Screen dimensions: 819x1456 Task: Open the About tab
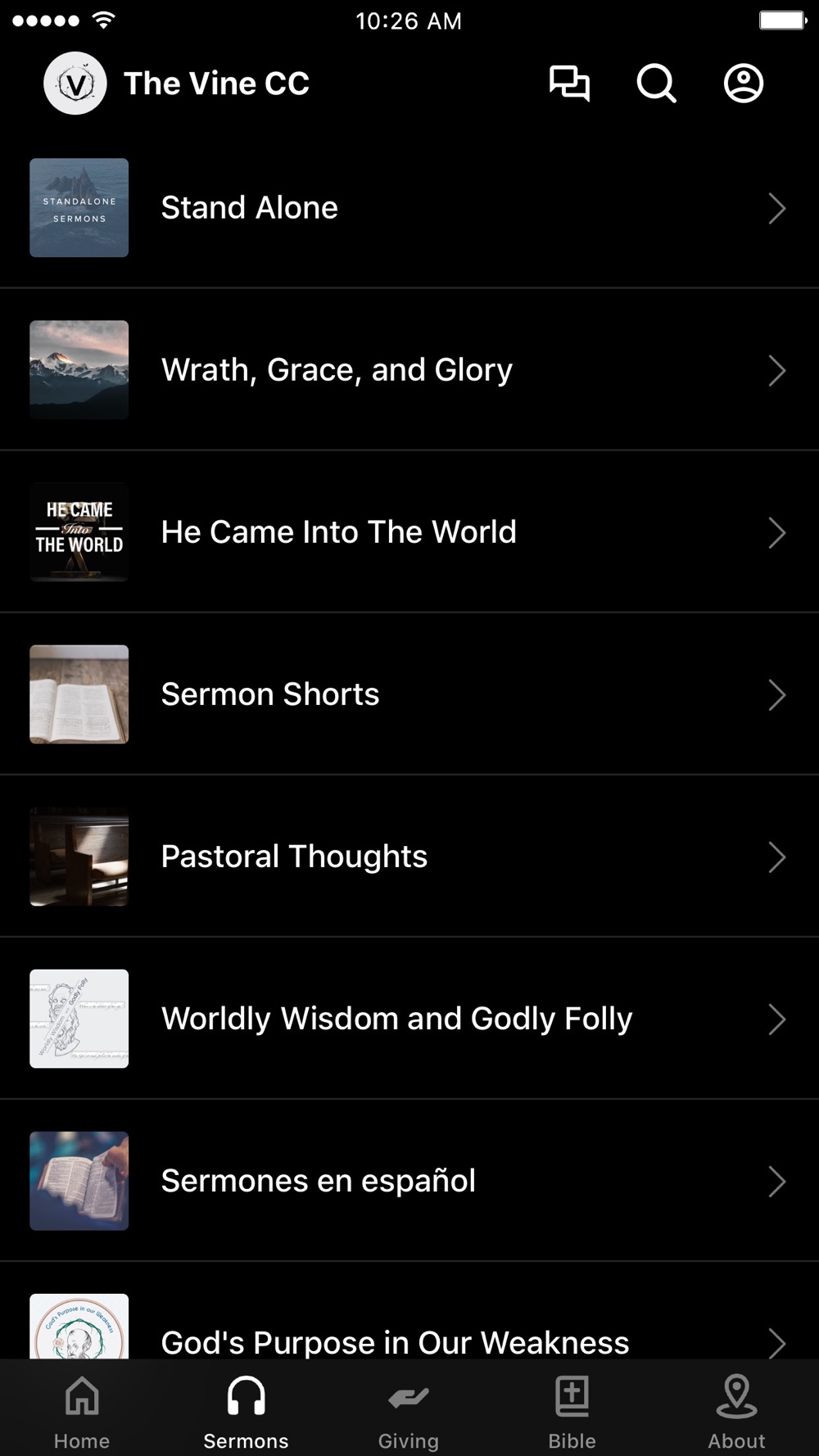click(736, 1410)
